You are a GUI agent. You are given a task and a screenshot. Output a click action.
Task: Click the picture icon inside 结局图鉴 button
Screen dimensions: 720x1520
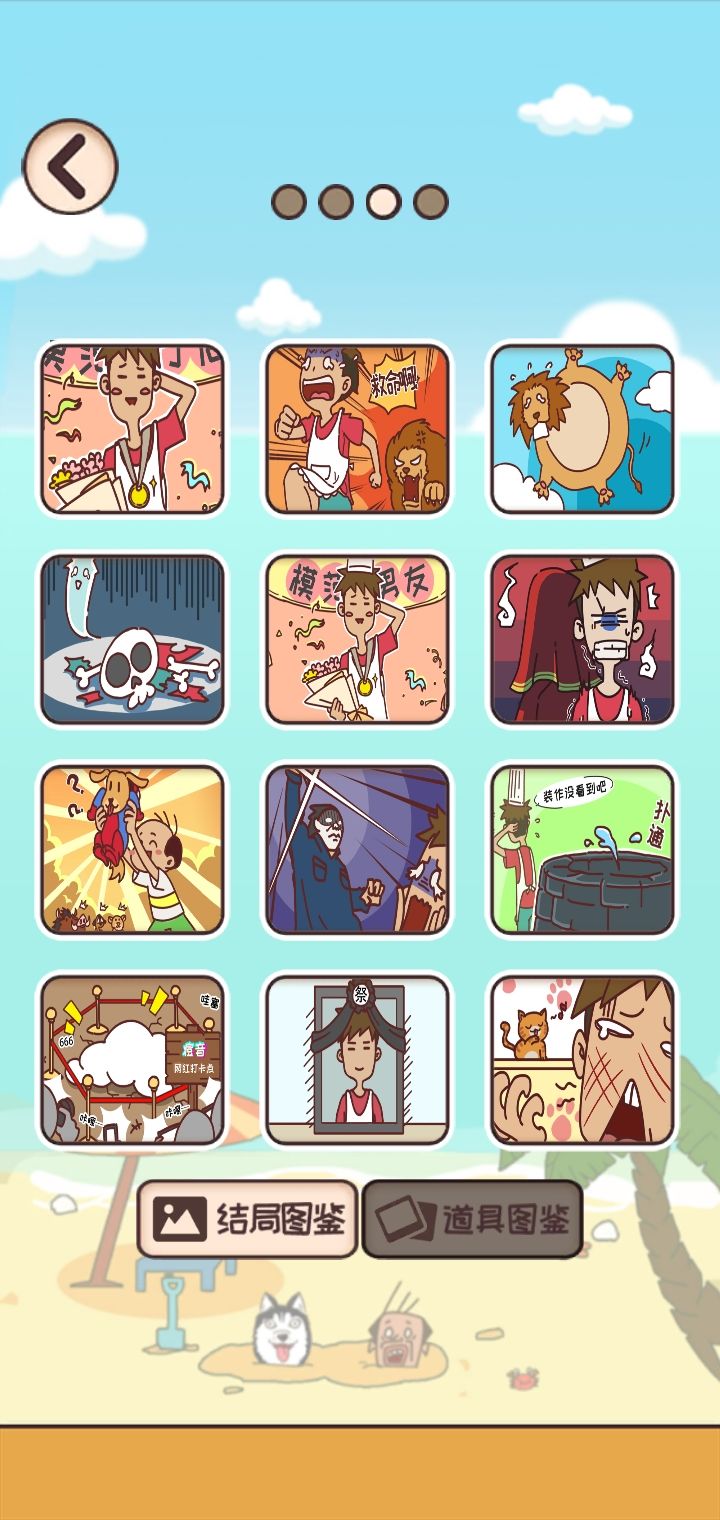click(180, 1218)
